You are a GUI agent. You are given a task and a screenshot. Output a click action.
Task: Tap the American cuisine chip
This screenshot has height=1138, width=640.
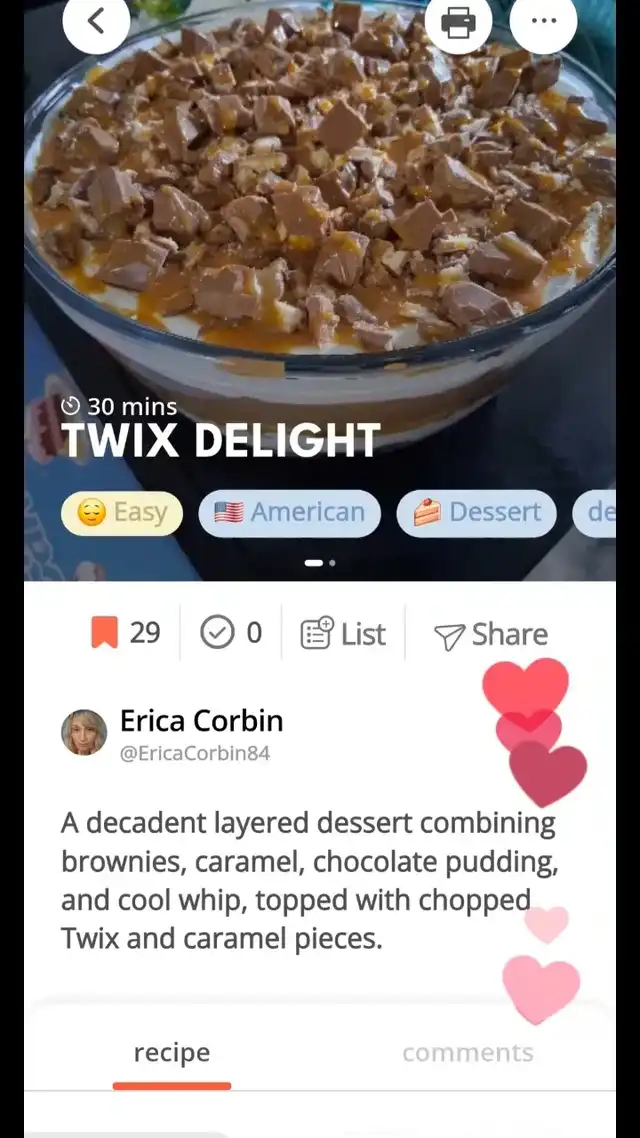tap(289, 513)
